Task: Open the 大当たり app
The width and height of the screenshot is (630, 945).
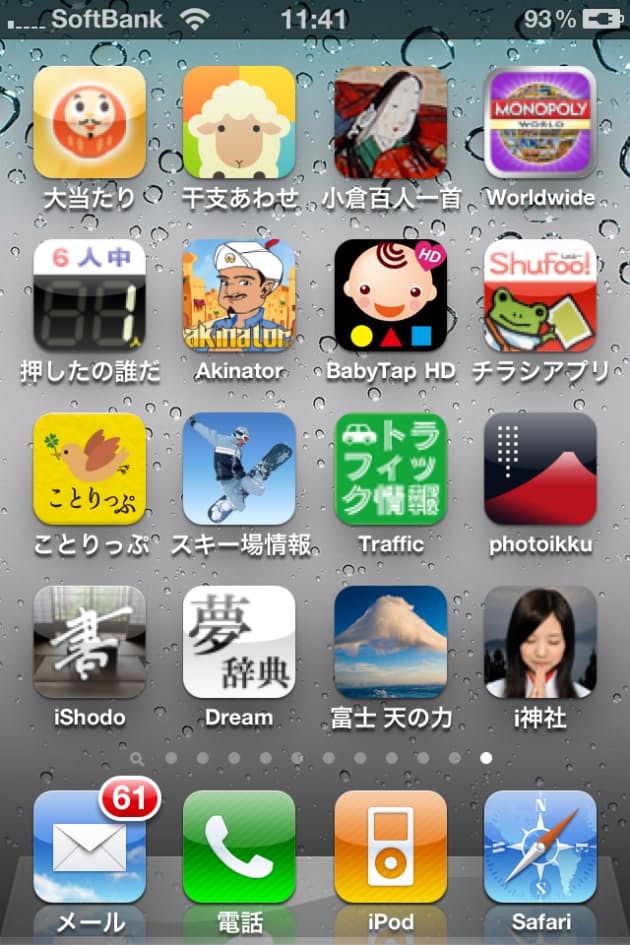Action: click(89, 122)
